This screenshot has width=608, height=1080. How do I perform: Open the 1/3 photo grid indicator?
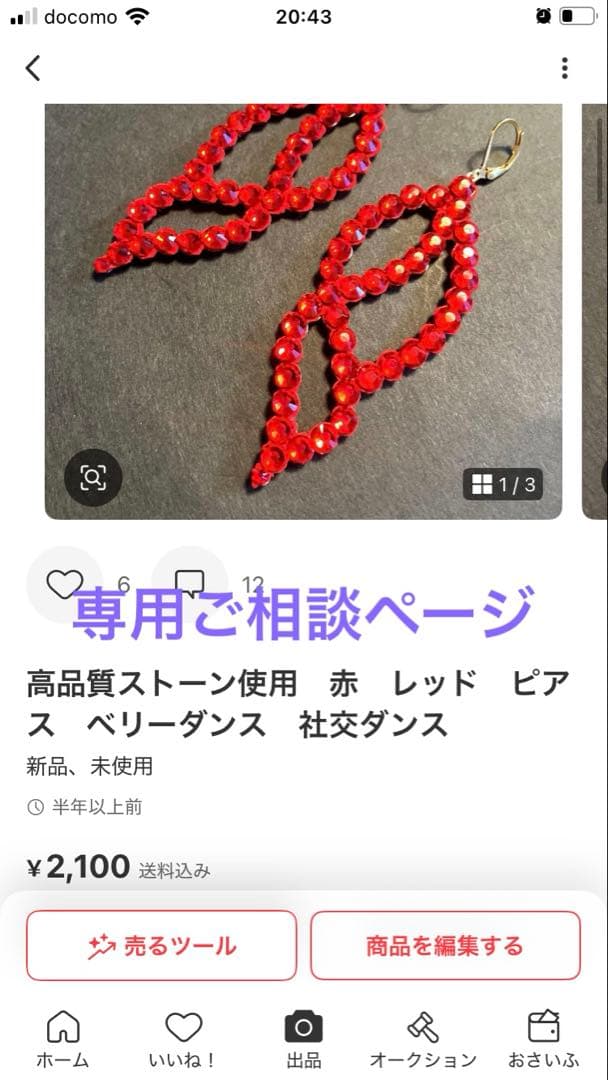[504, 485]
